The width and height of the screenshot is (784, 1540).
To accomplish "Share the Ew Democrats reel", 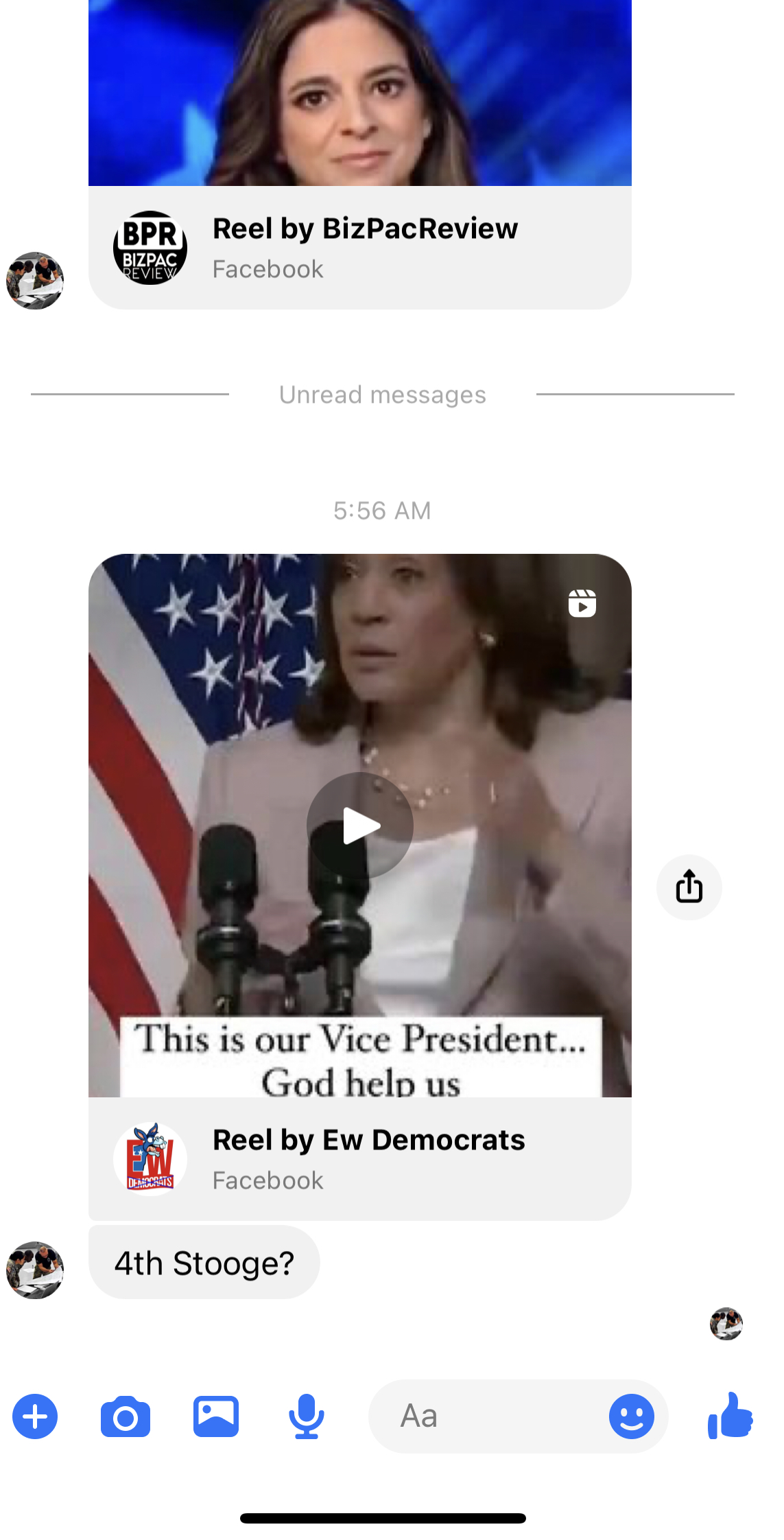I will tap(689, 887).
